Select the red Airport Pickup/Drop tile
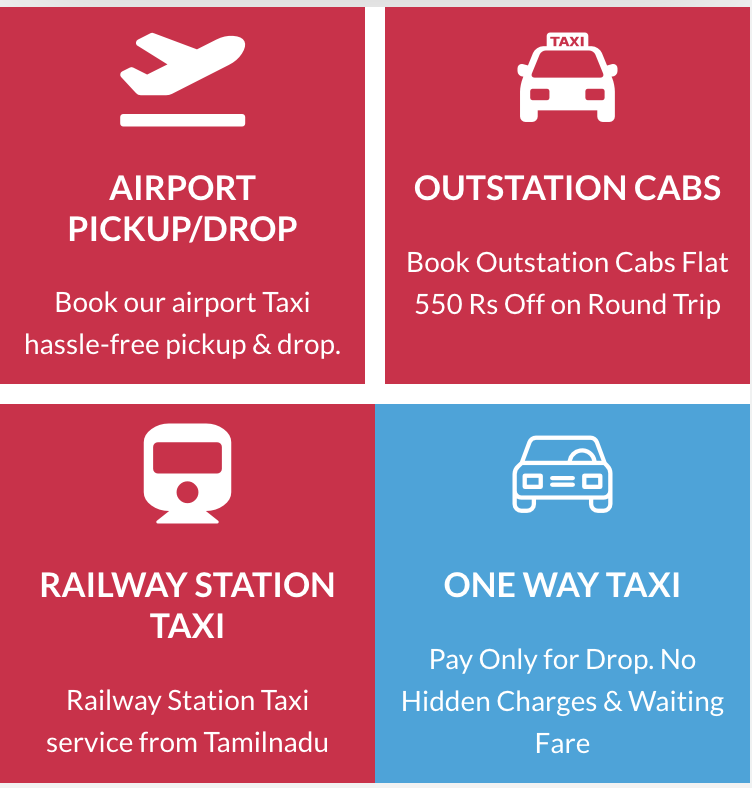The image size is (752, 788). point(183,195)
